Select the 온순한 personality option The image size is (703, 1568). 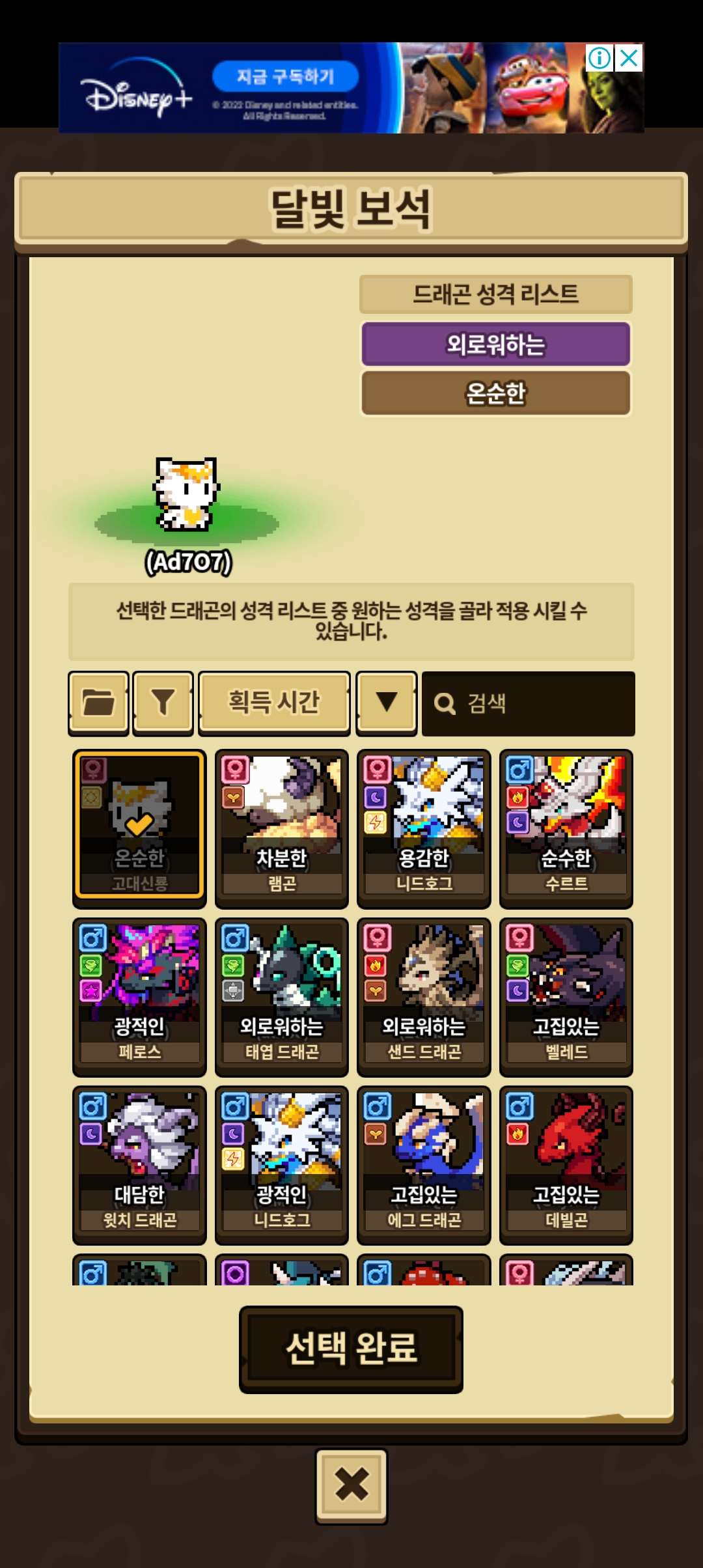(x=495, y=393)
